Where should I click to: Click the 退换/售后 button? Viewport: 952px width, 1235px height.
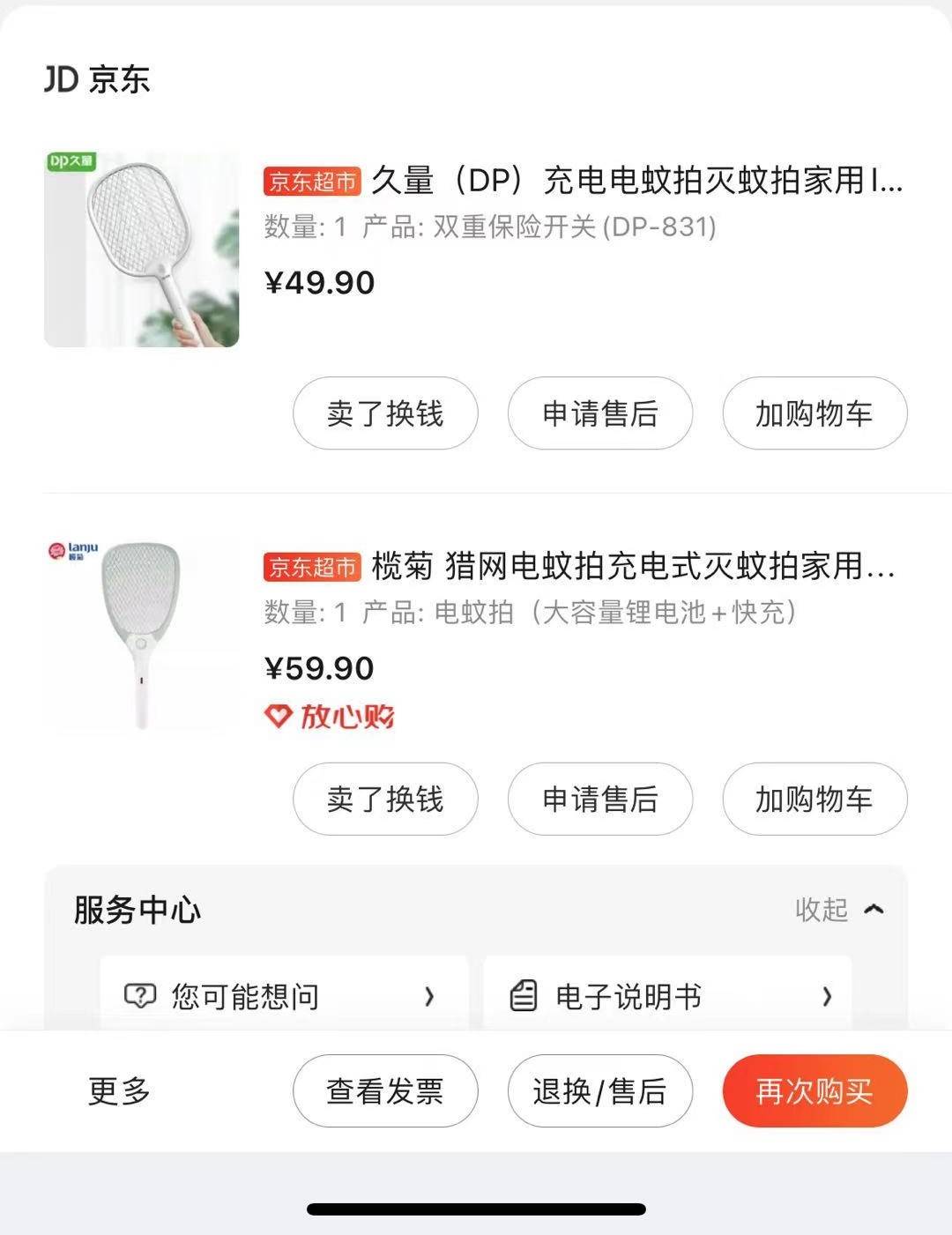click(x=599, y=1090)
